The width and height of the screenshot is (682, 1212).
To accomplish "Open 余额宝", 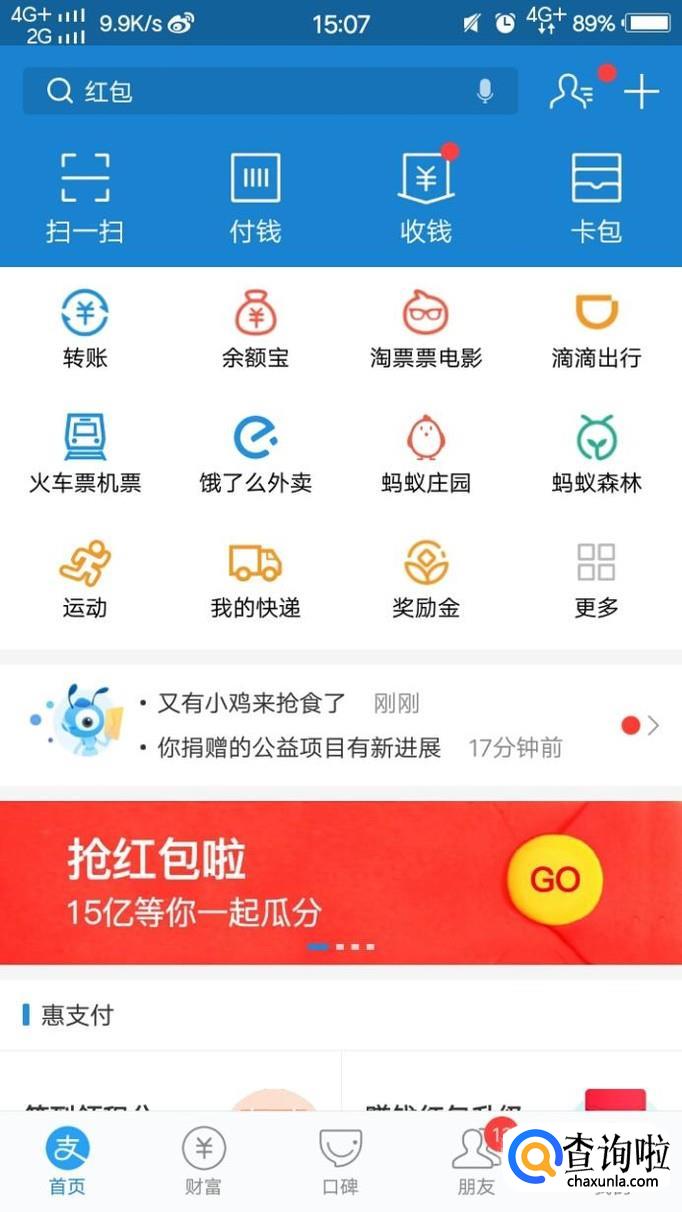I will 255,329.
